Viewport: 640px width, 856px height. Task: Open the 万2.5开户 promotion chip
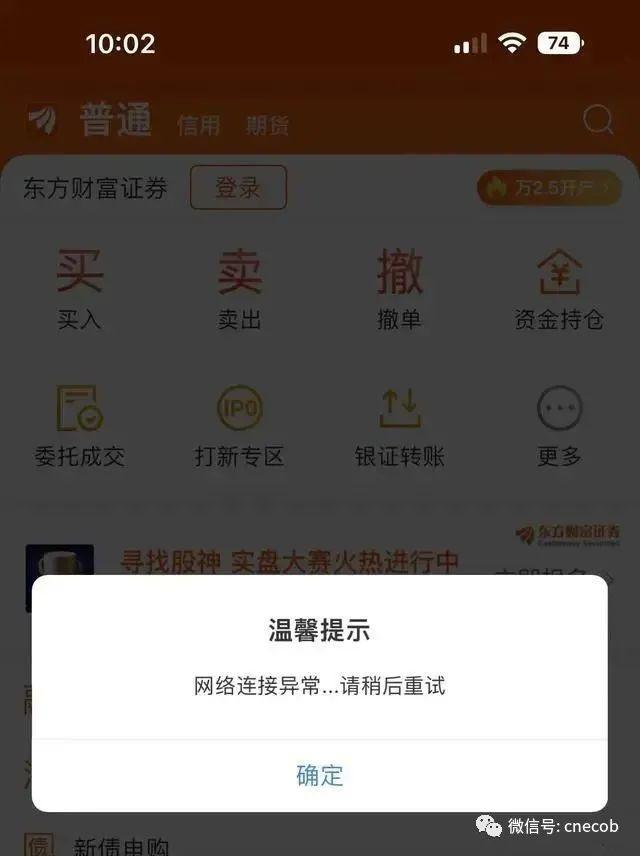click(x=549, y=187)
